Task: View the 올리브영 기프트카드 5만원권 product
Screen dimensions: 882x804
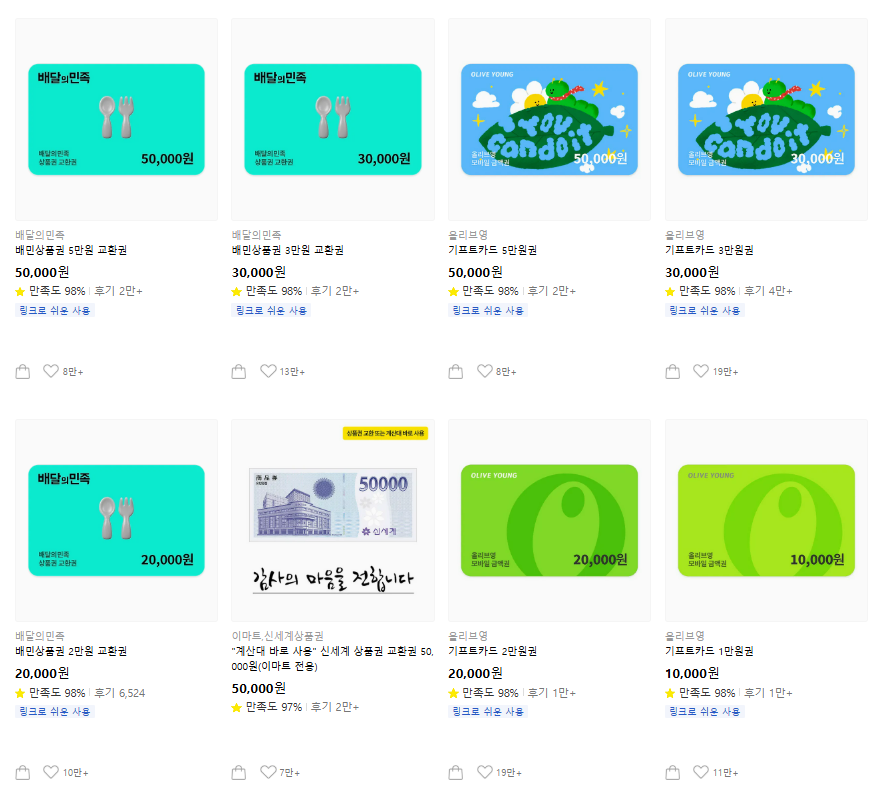Action: coord(549,119)
